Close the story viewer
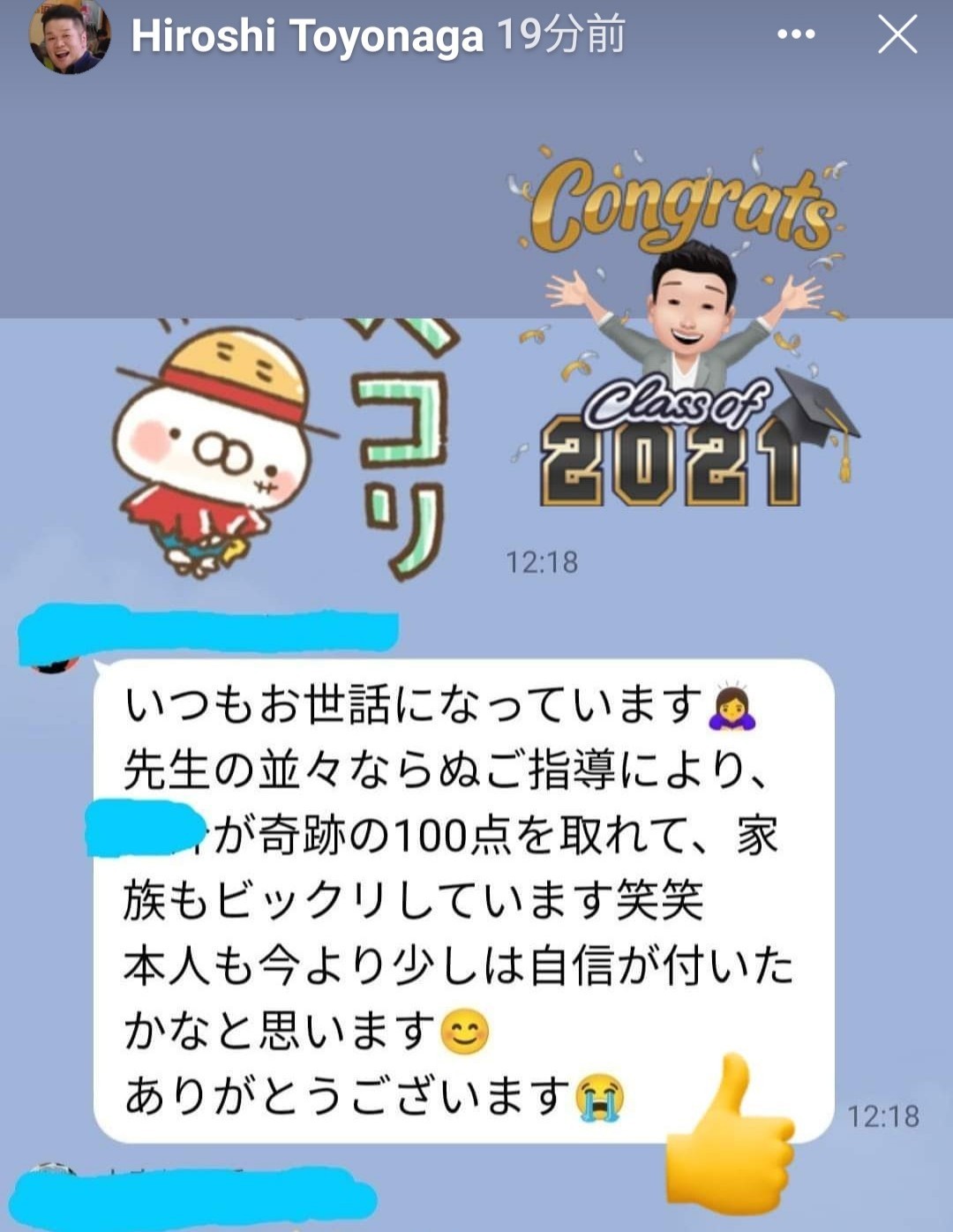The height and width of the screenshot is (1232, 953). tap(897, 35)
